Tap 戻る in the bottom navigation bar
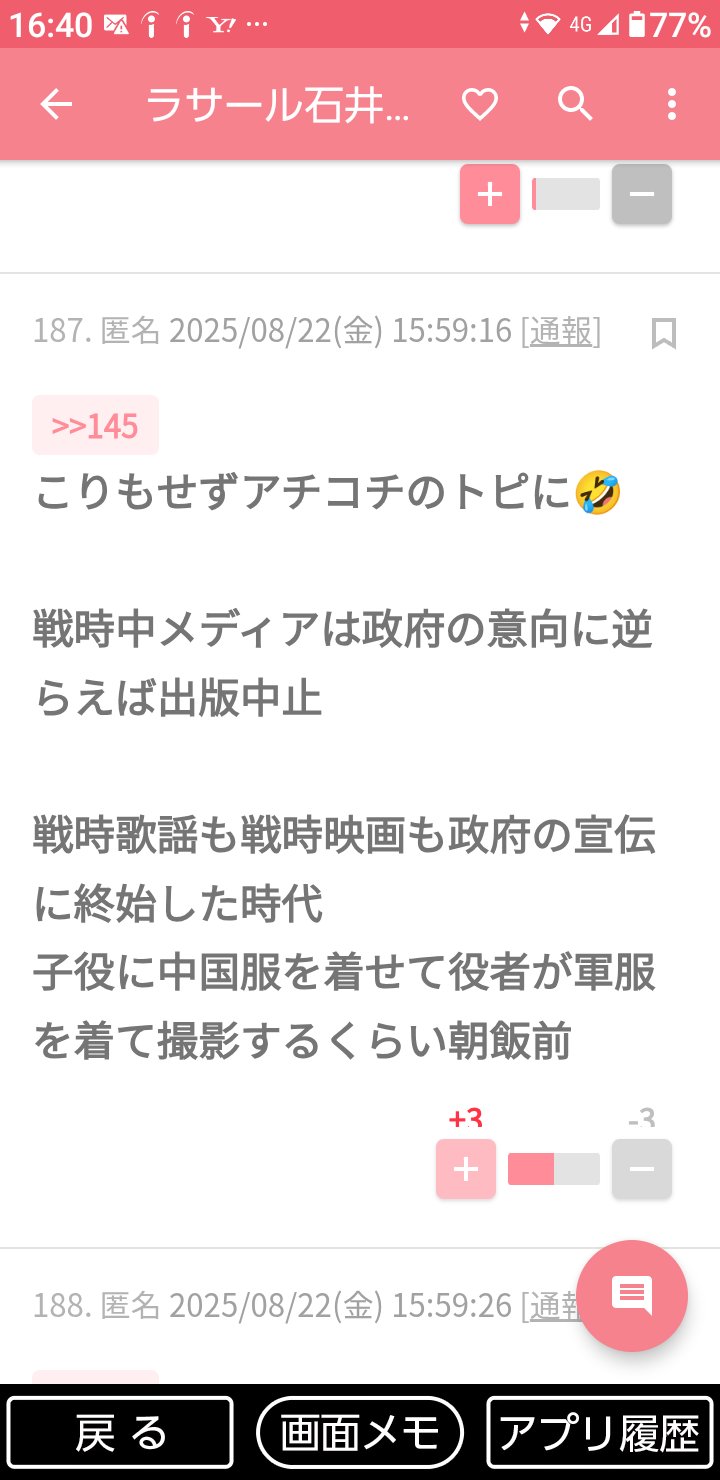The image size is (720, 1480). (120, 1431)
